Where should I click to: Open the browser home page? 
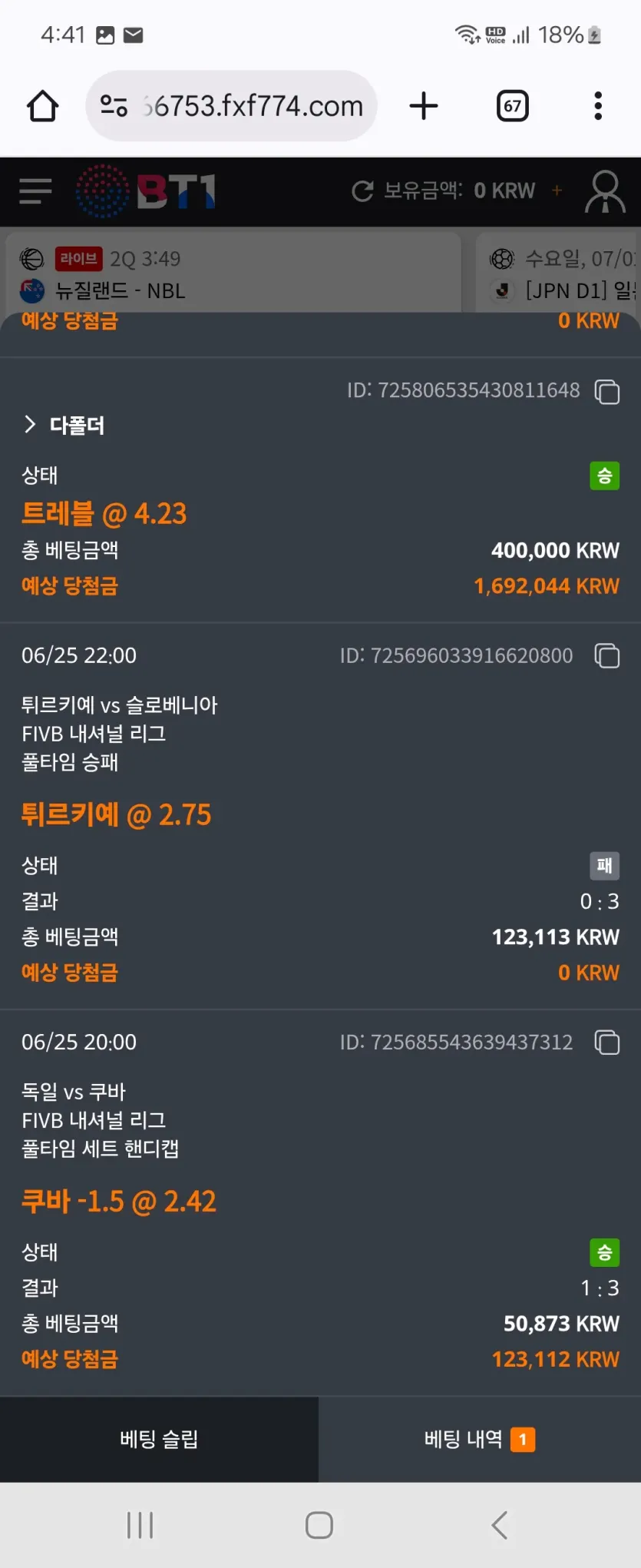[43, 106]
